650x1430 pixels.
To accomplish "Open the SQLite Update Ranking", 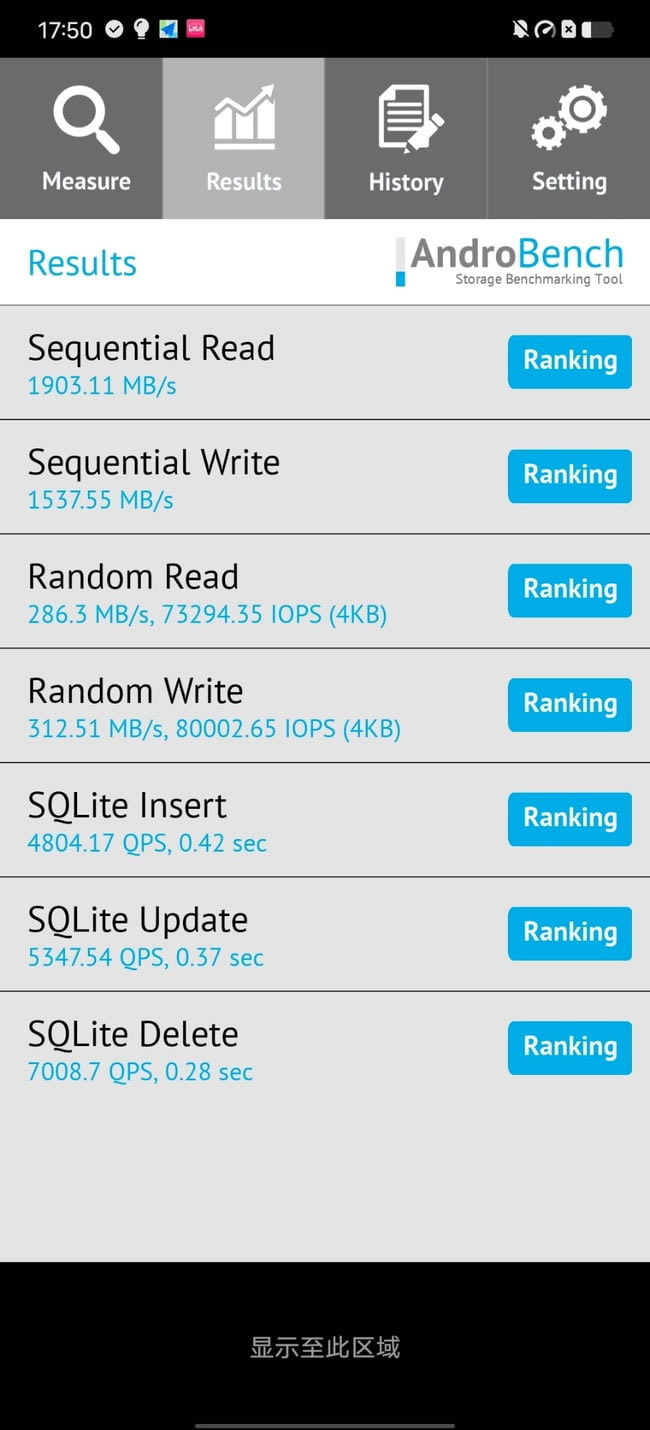I will (569, 933).
